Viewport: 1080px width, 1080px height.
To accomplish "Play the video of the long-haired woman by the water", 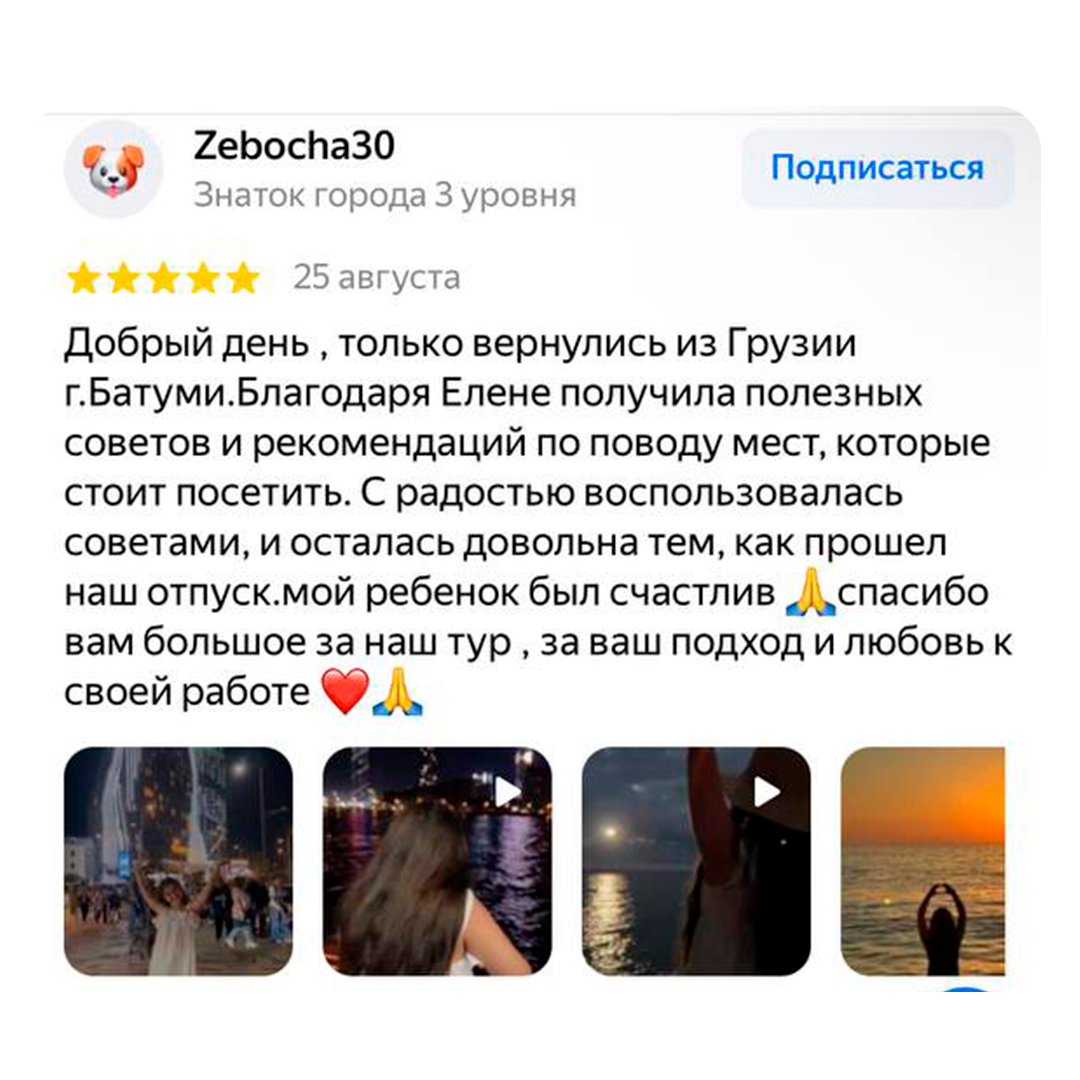I will (x=437, y=861).
